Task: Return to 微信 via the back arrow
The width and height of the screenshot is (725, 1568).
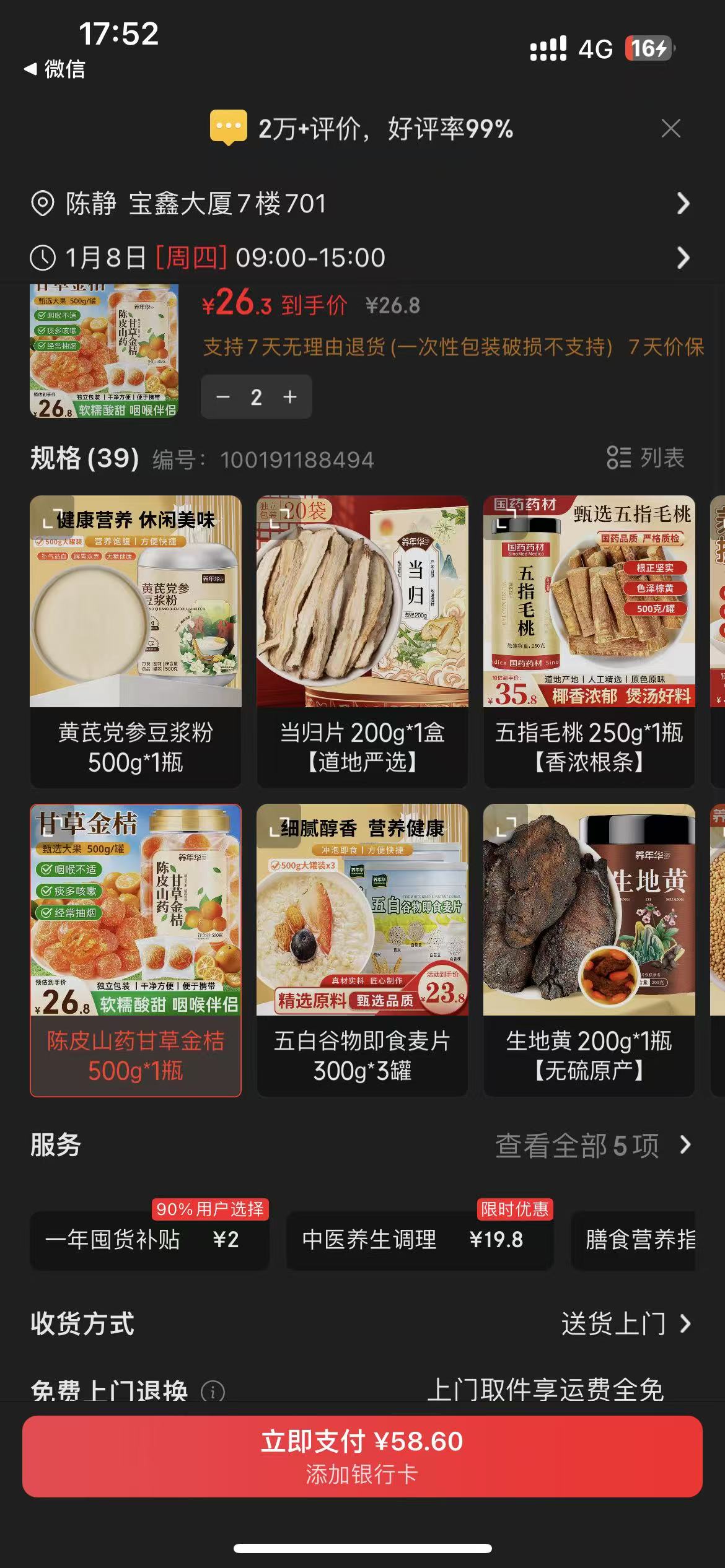Action: coord(55,69)
